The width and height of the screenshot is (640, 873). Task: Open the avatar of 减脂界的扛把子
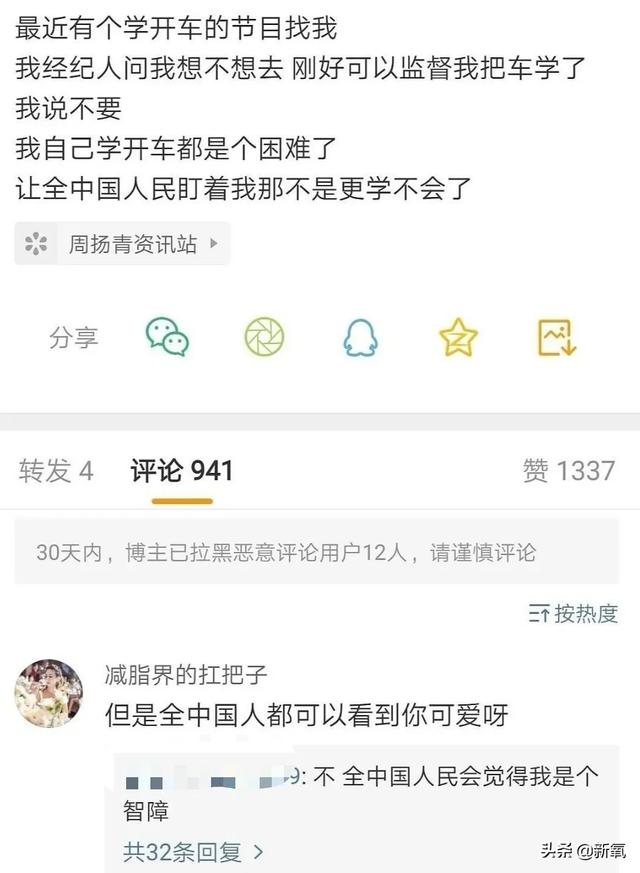48,693
